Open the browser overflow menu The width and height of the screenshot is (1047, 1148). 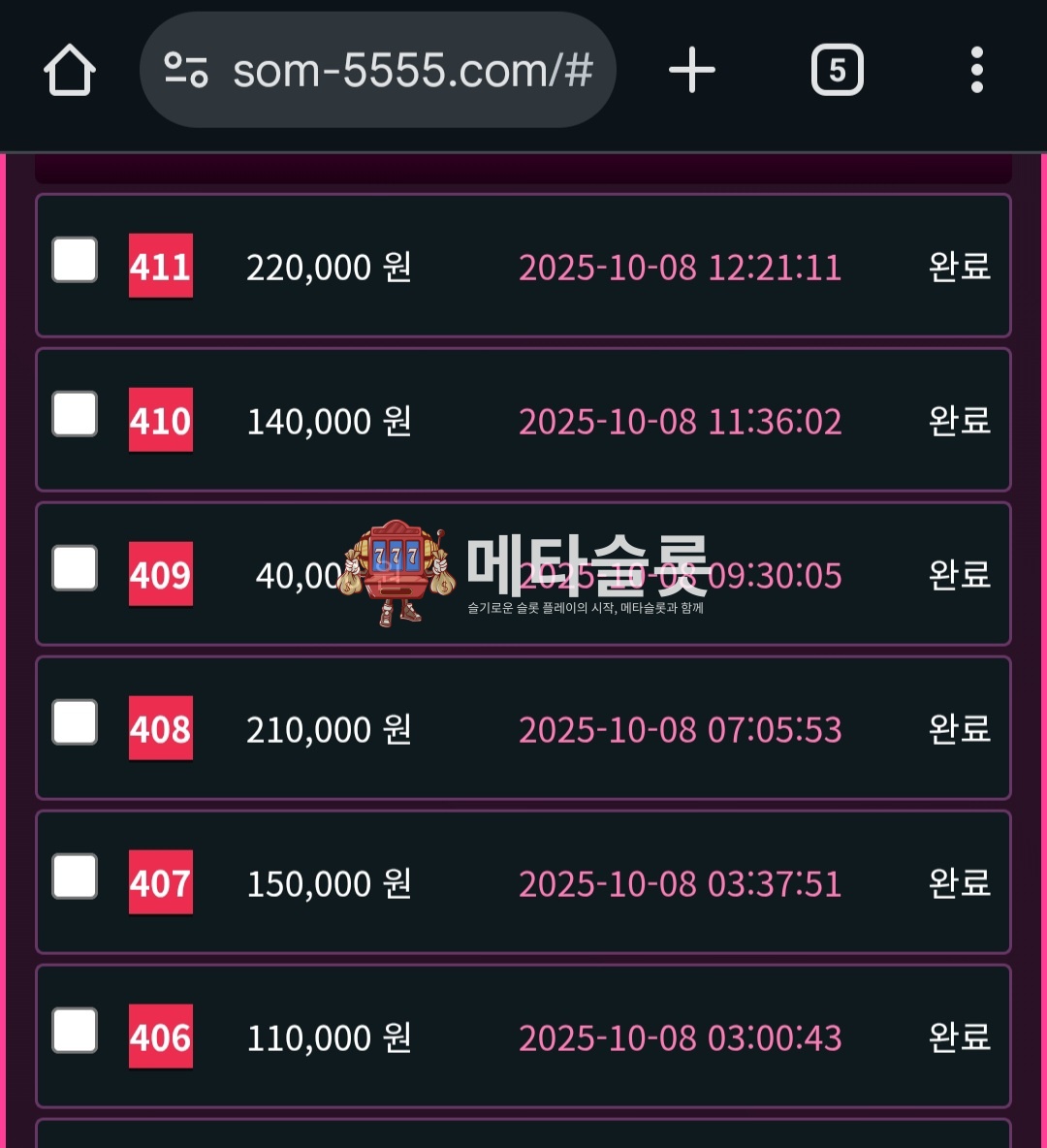coord(976,71)
